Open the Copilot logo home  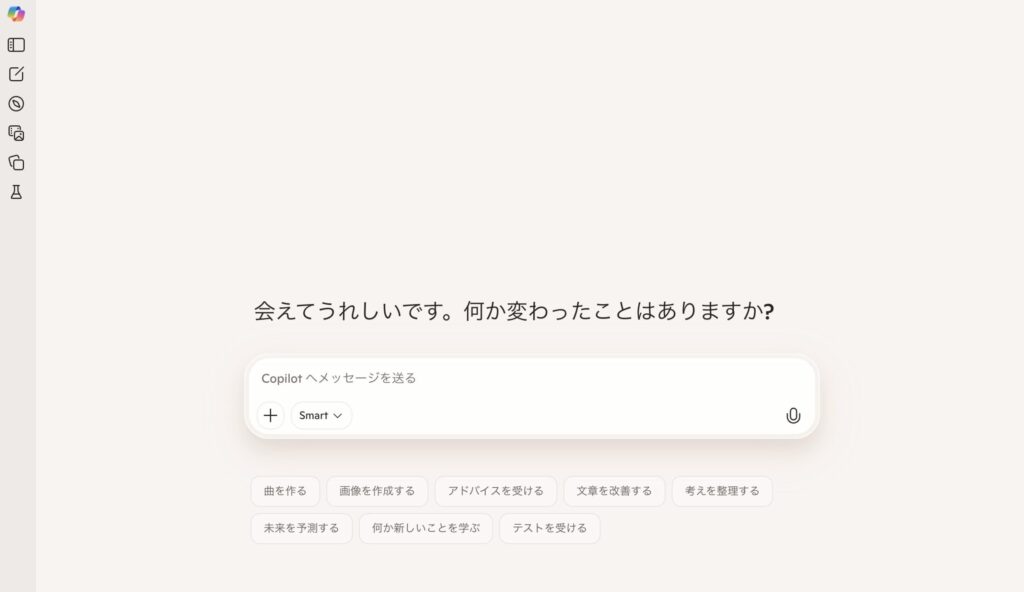tap(16, 14)
